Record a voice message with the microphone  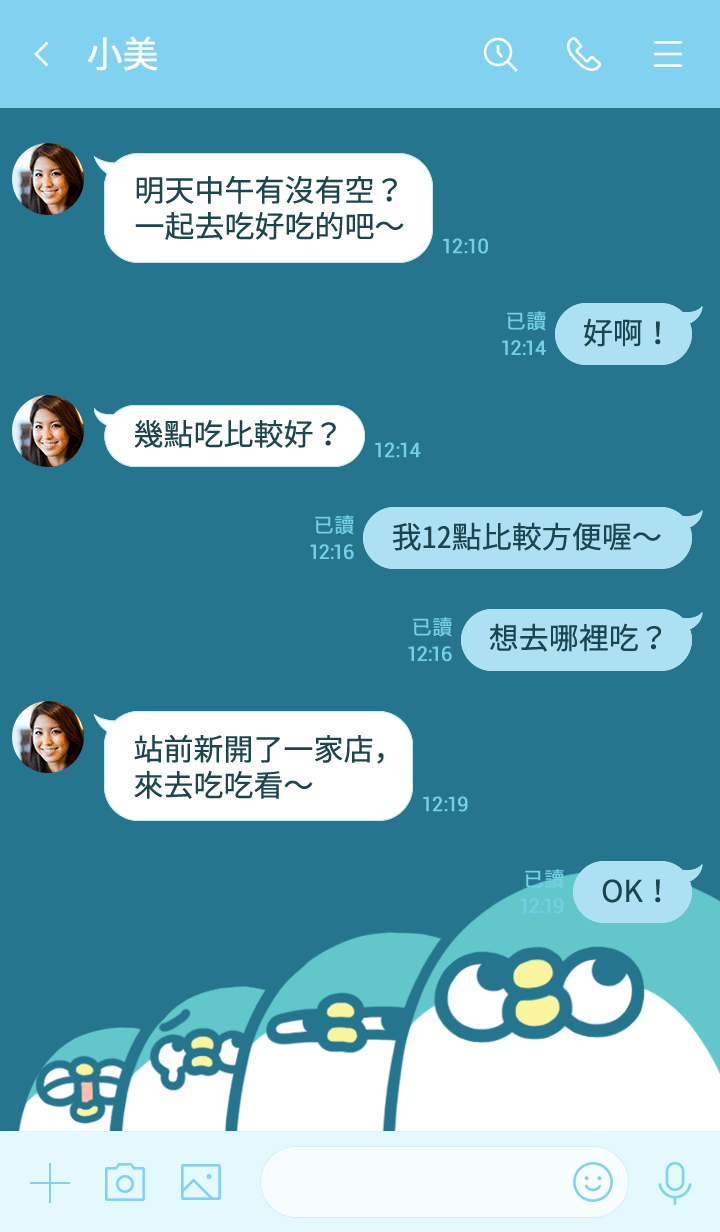point(675,1183)
